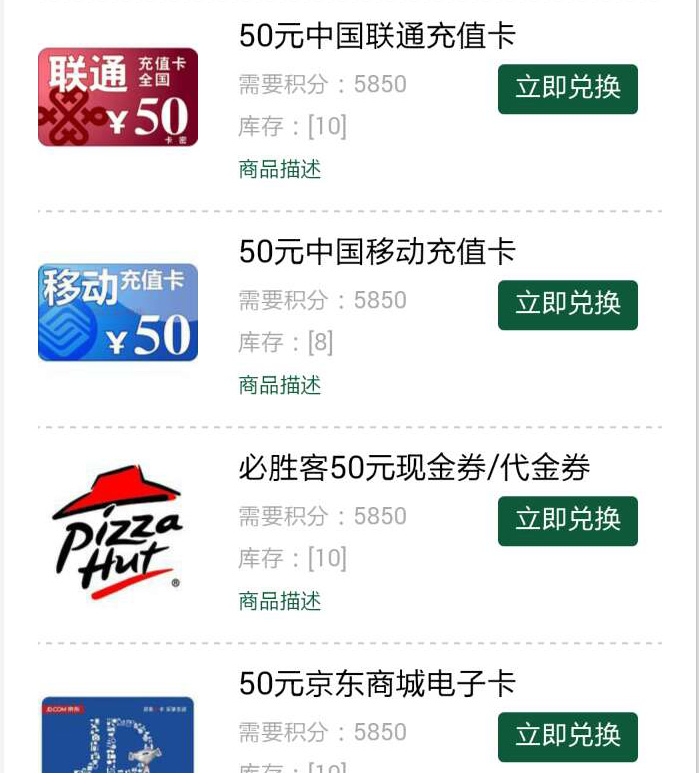Redeem the 50元京东商城电子卡

[x=567, y=737]
